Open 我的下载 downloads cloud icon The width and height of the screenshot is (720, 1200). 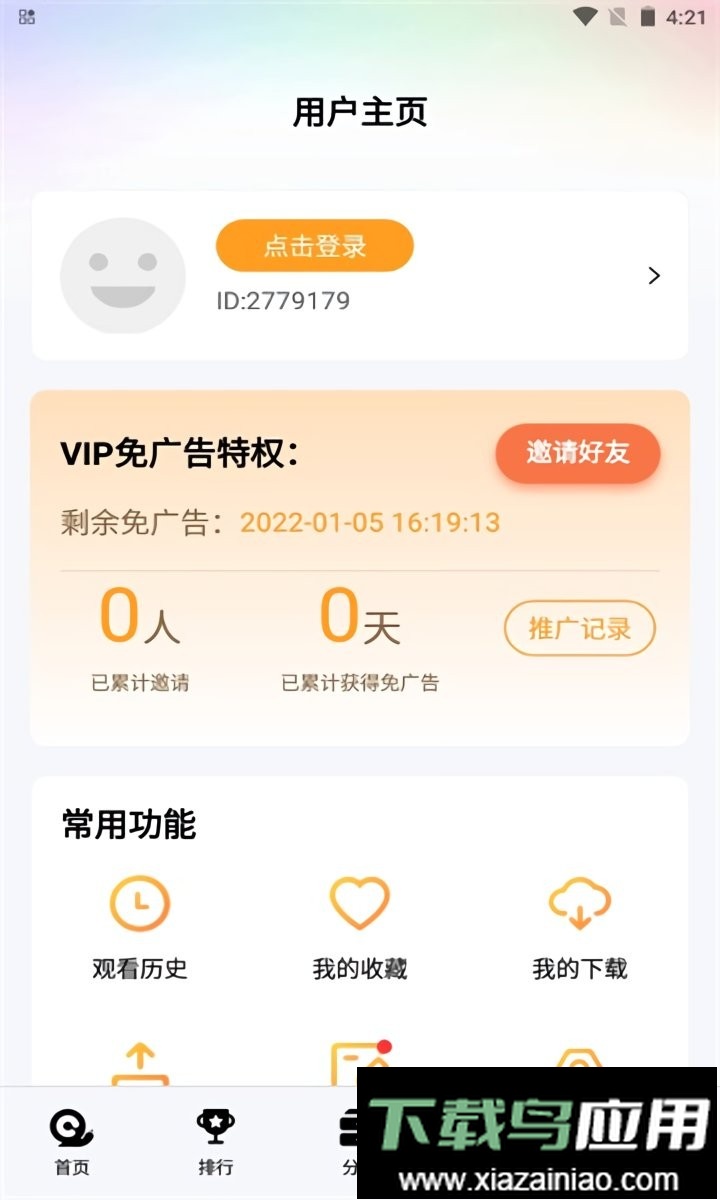(578, 900)
